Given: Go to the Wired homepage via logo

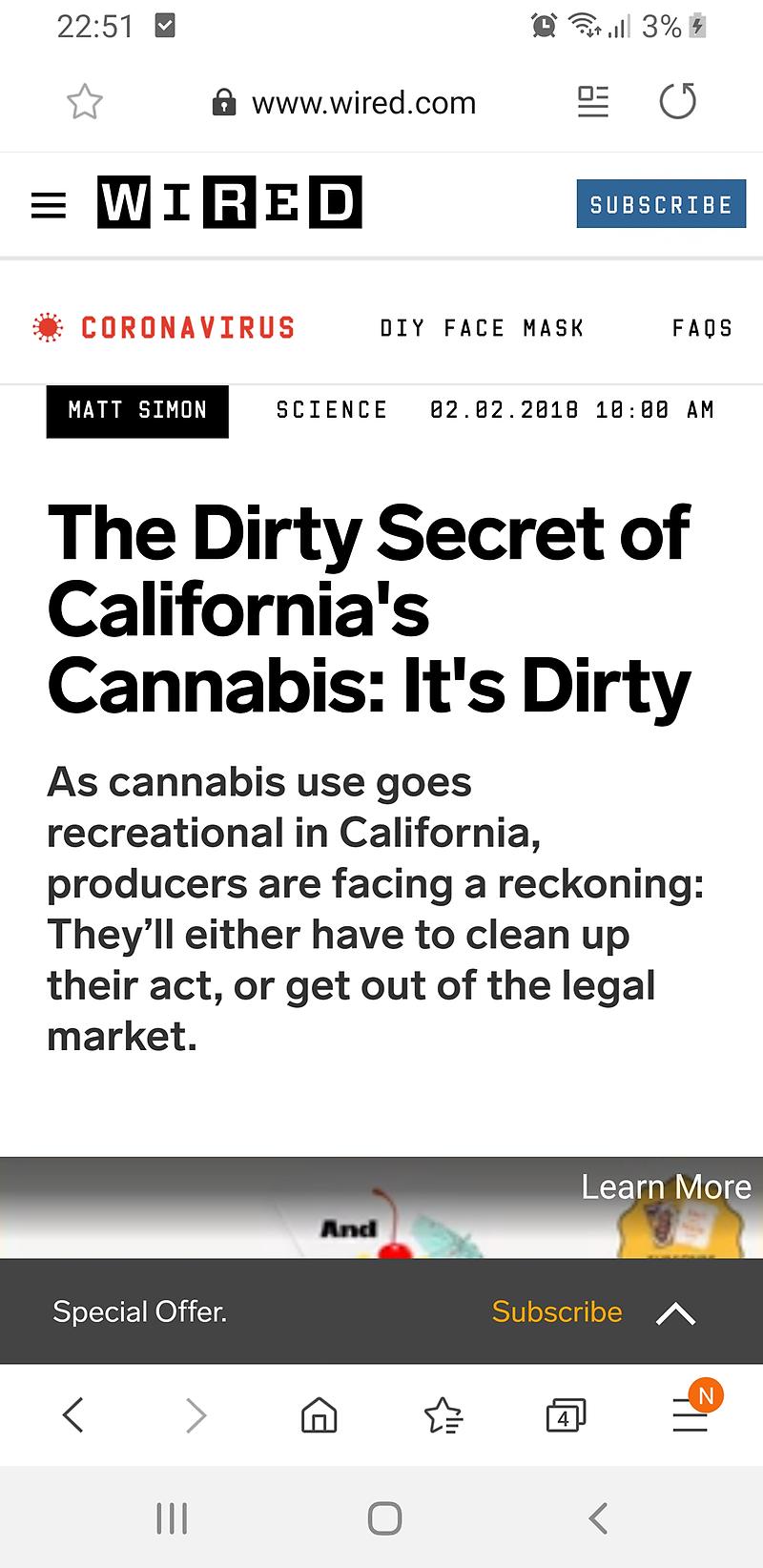Looking at the screenshot, I should pyautogui.click(x=229, y=202).
